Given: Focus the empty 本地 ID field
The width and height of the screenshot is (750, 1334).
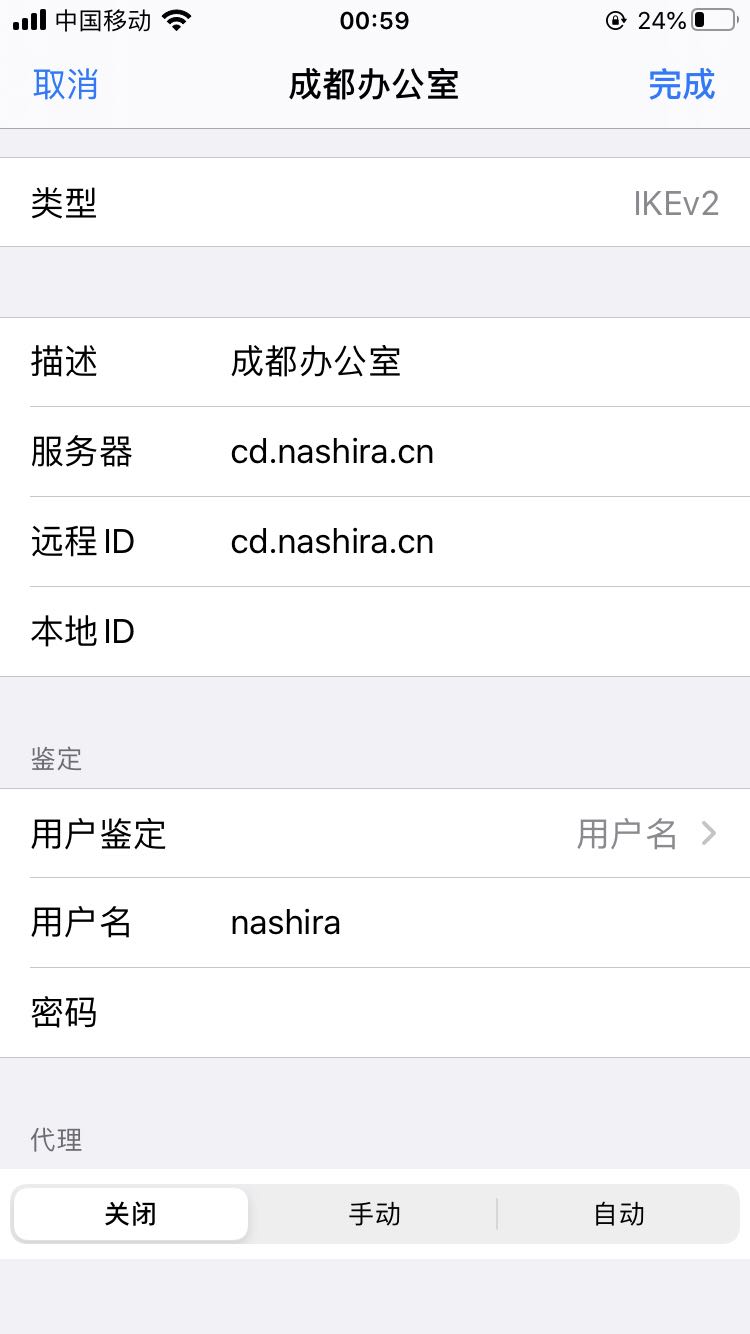Looking at the screenshot, I should 480,632.
